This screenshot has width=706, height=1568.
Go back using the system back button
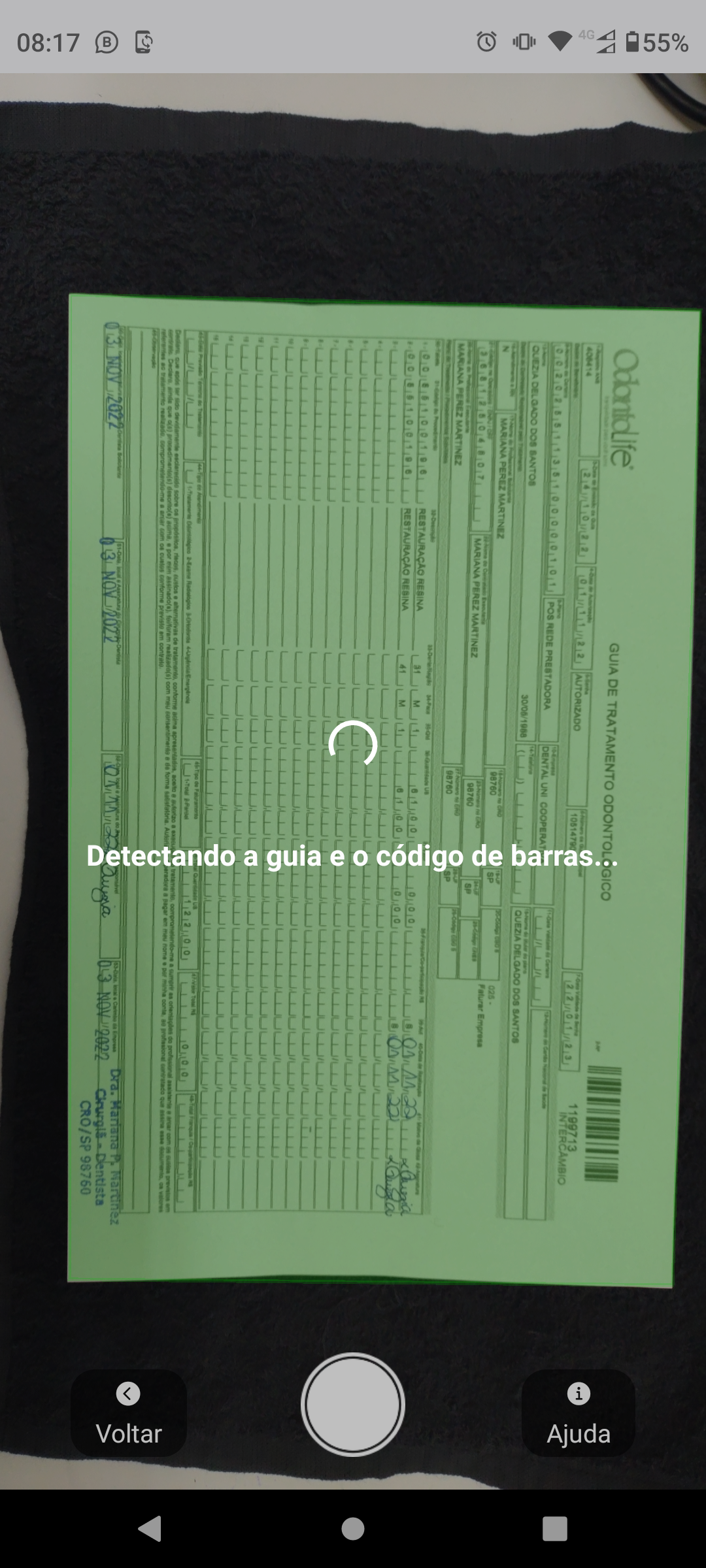150,1529
